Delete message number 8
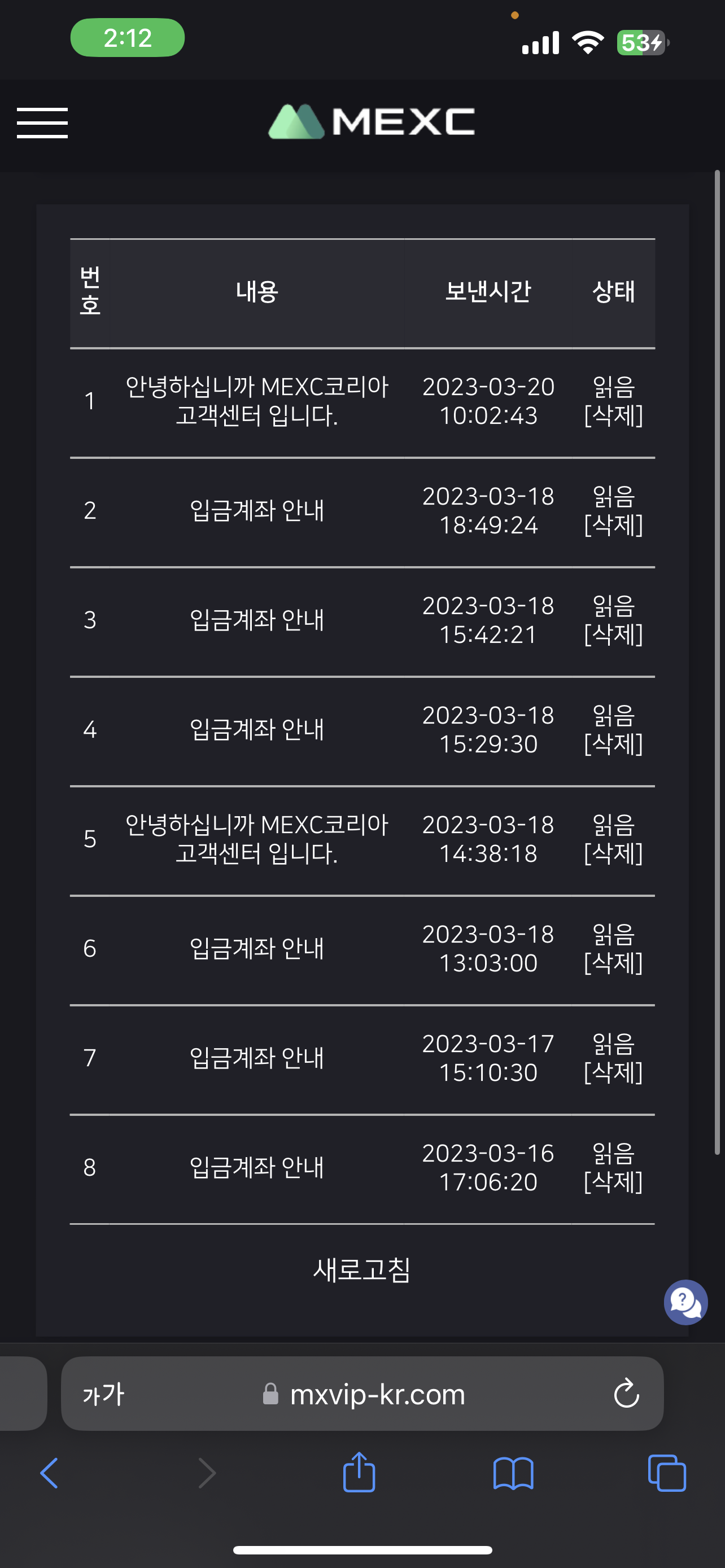 [613, 1182]
